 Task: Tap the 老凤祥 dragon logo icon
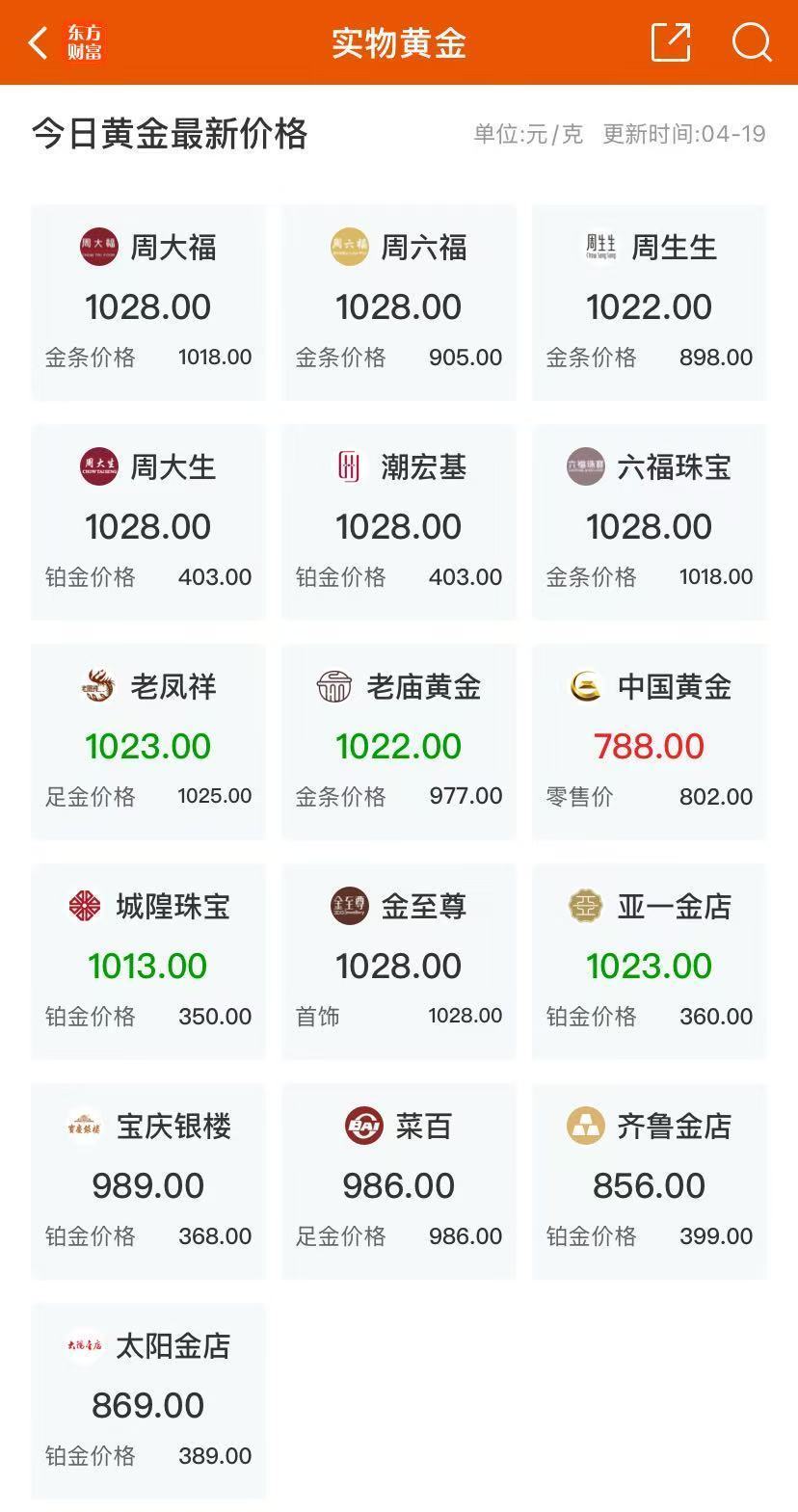(x=98, y=687)
